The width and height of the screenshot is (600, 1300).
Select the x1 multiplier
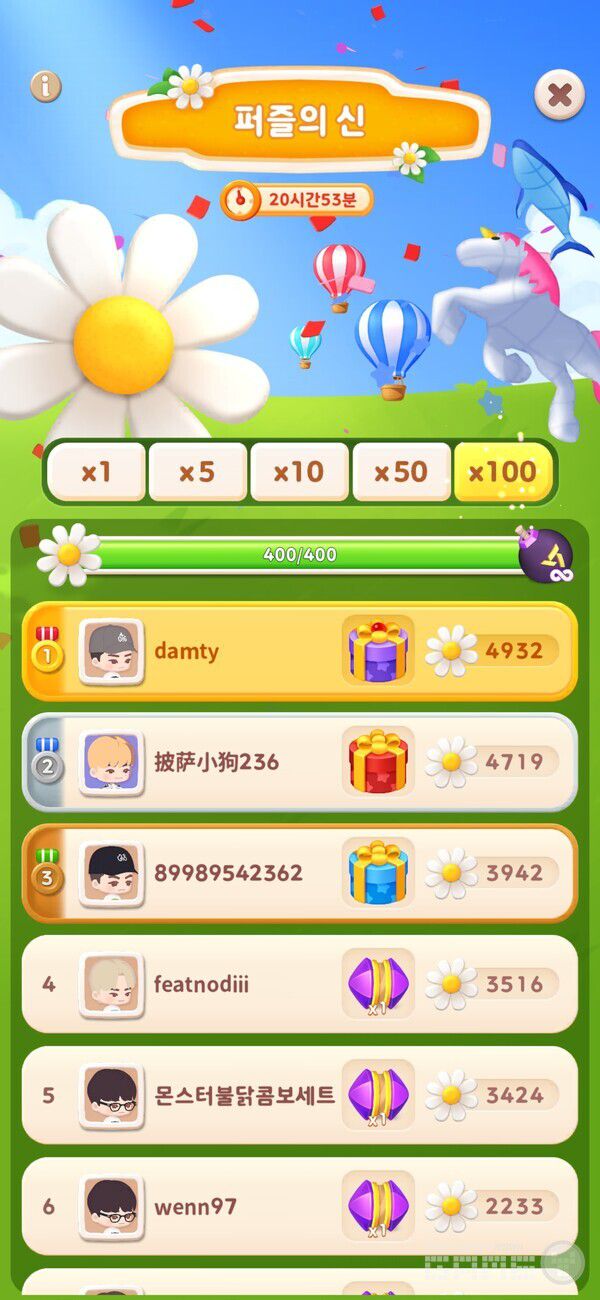click(x=96, y=472)
